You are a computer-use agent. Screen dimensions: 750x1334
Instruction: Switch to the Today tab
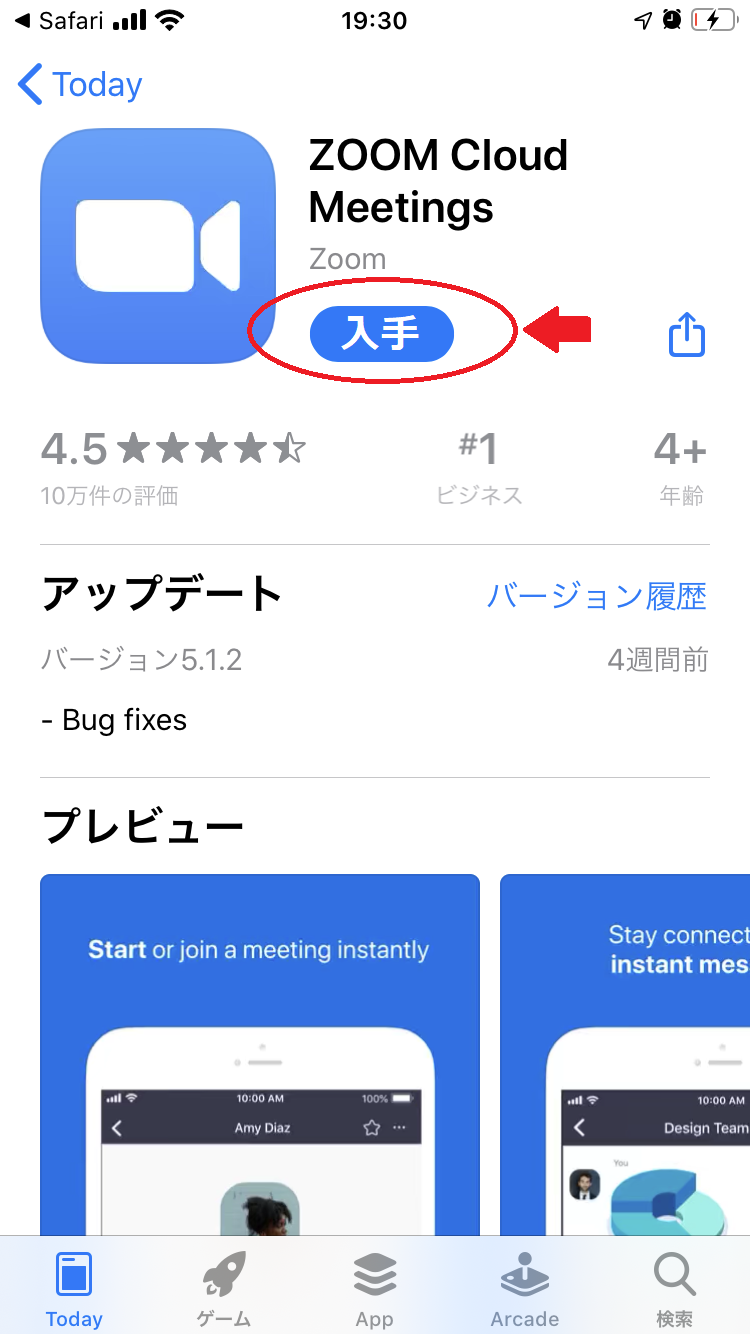click(74, 1288)
